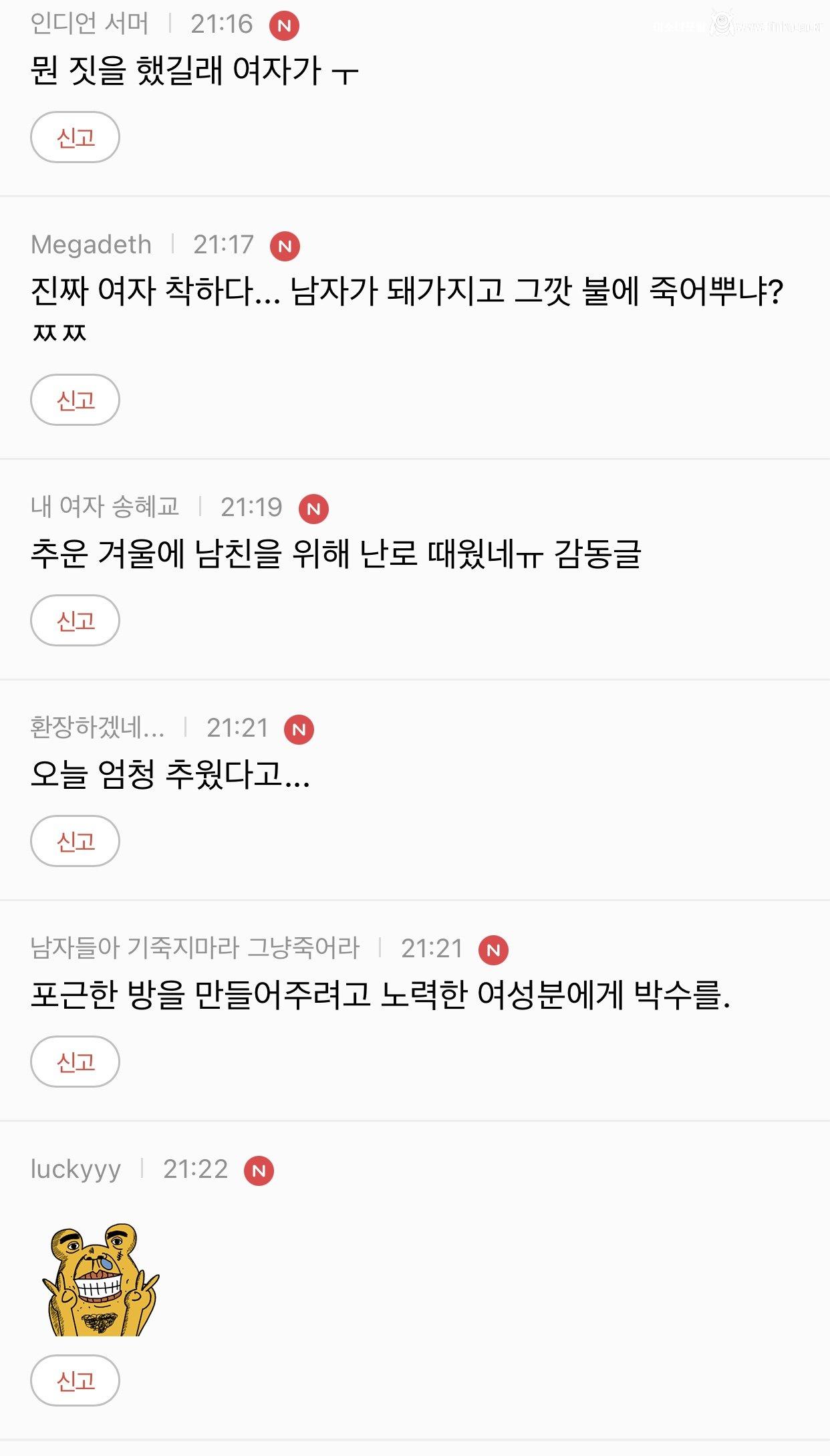Click 신고 below luckyyy's sticker
Screen dimensions: 830x1456
76,1379
